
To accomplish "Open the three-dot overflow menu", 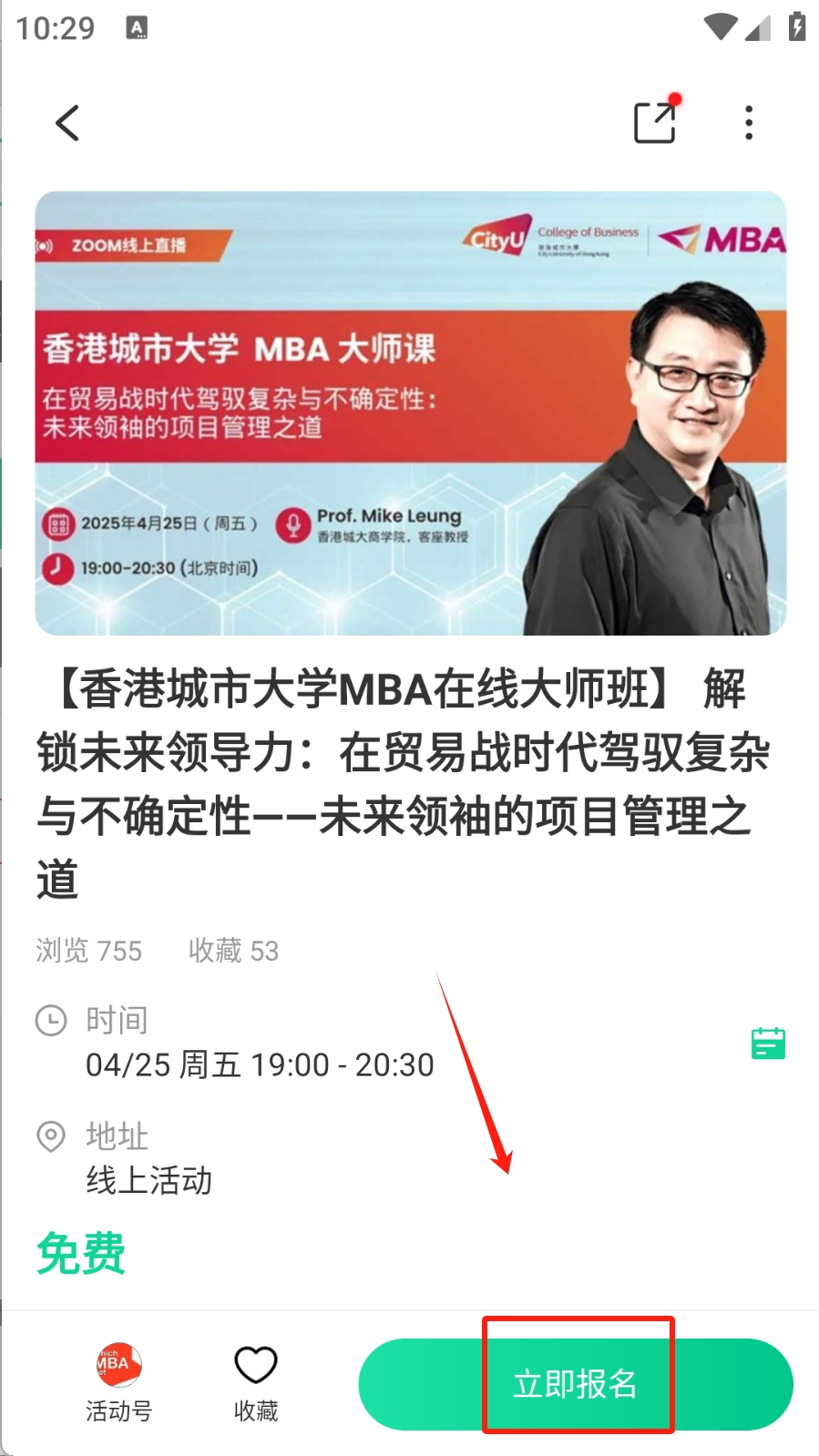I will (749, 123).
